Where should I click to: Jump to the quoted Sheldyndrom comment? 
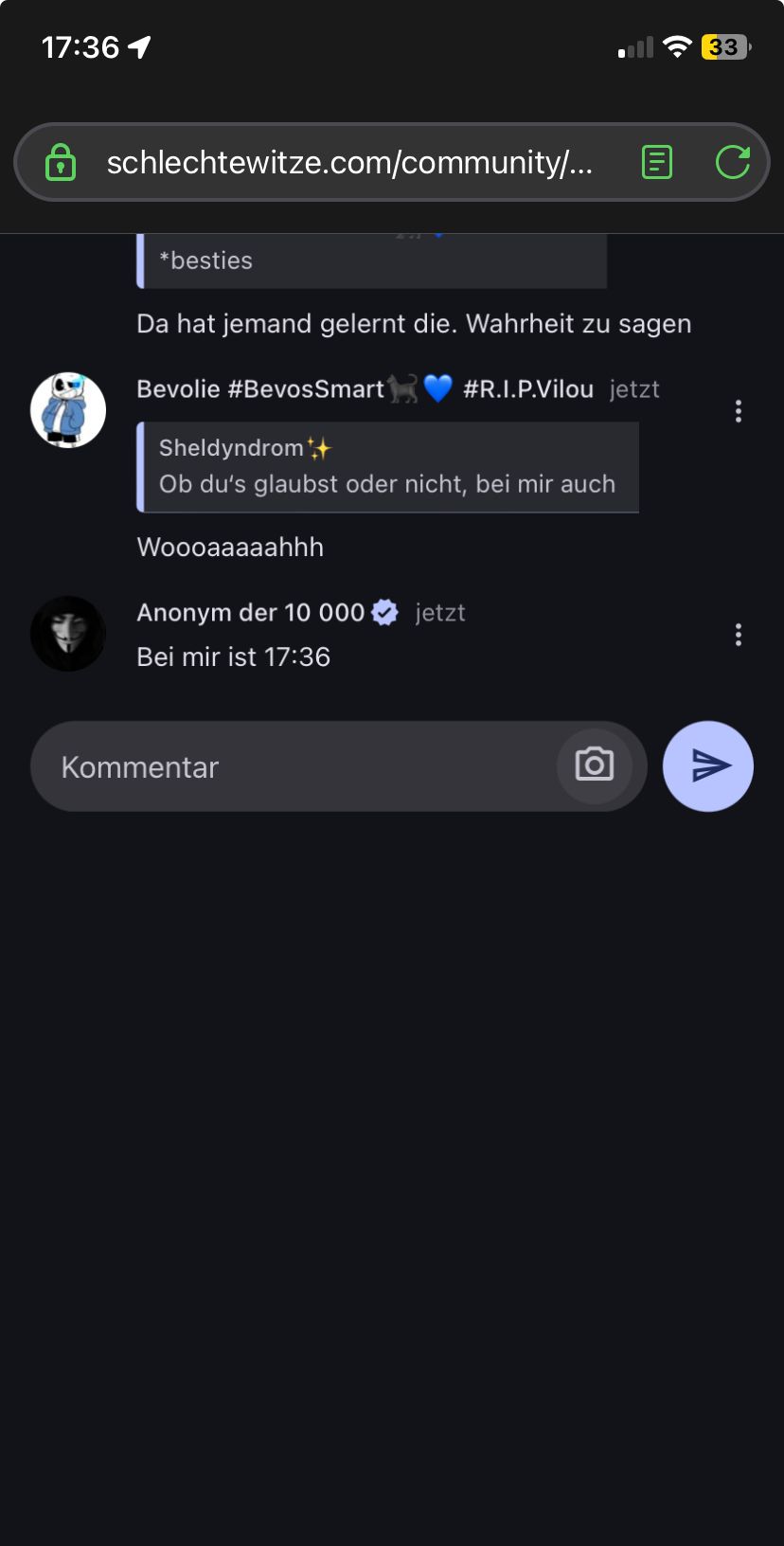tap(388, 467)
